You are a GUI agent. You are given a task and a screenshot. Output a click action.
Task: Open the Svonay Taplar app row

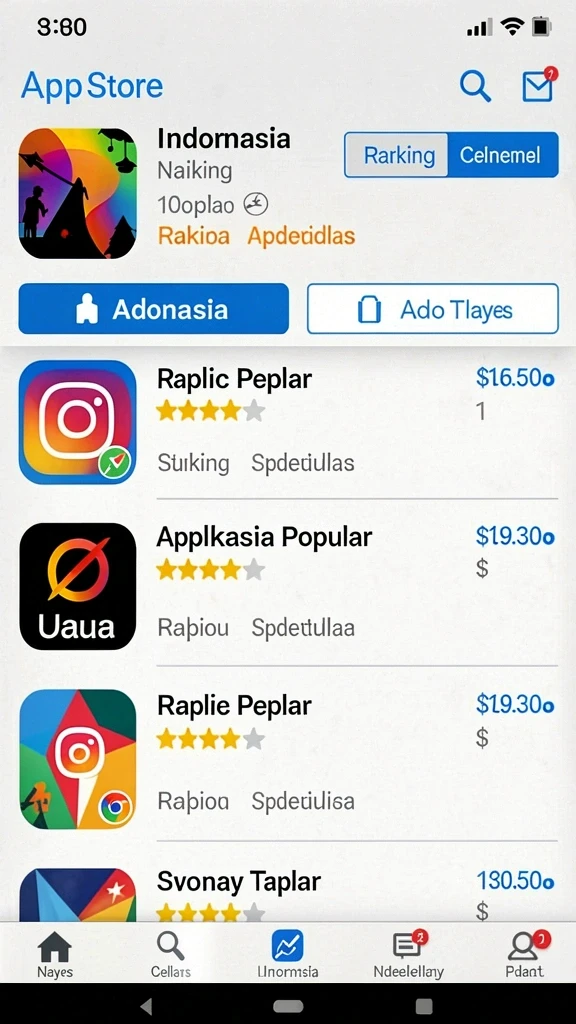(288, 892)
